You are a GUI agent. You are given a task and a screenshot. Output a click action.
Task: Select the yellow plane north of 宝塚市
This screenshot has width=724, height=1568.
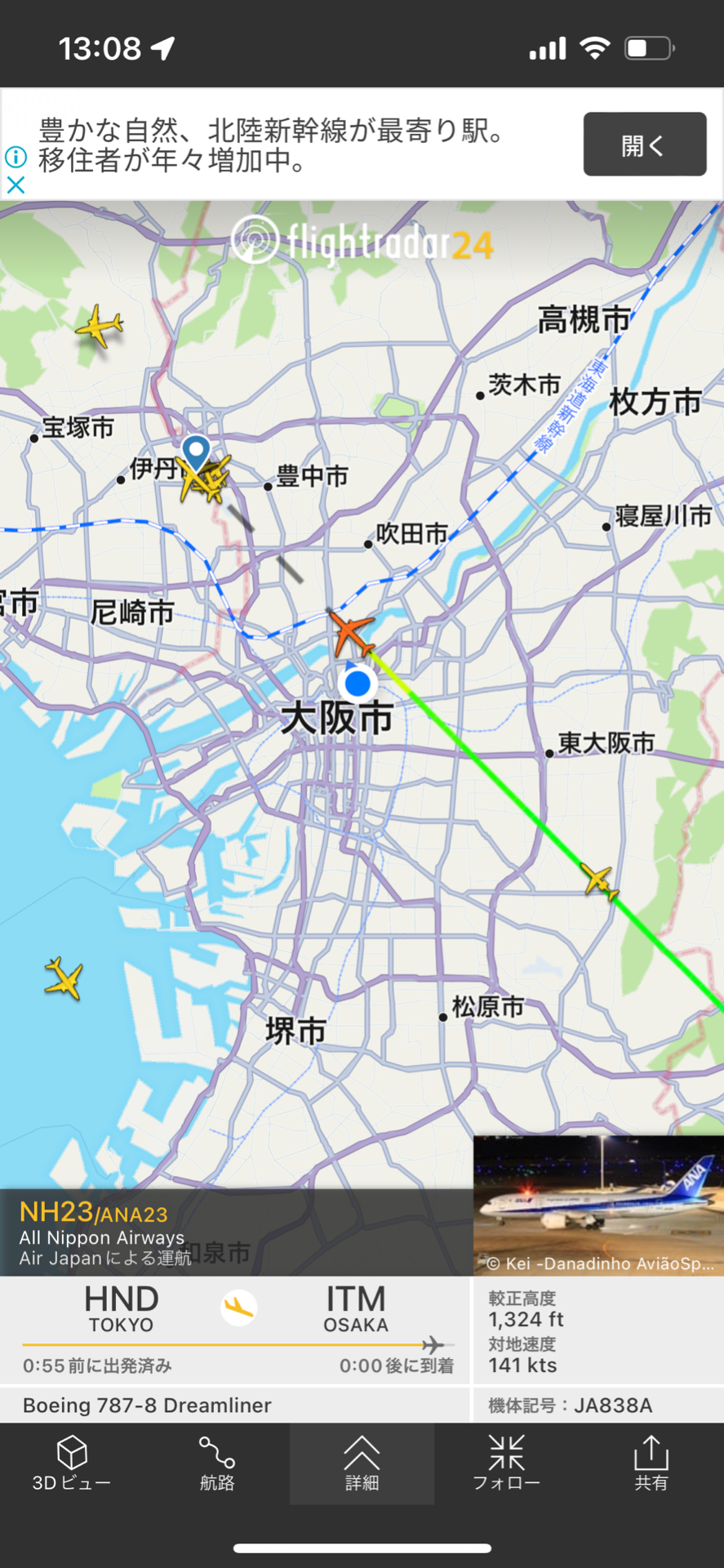(100, 326)
